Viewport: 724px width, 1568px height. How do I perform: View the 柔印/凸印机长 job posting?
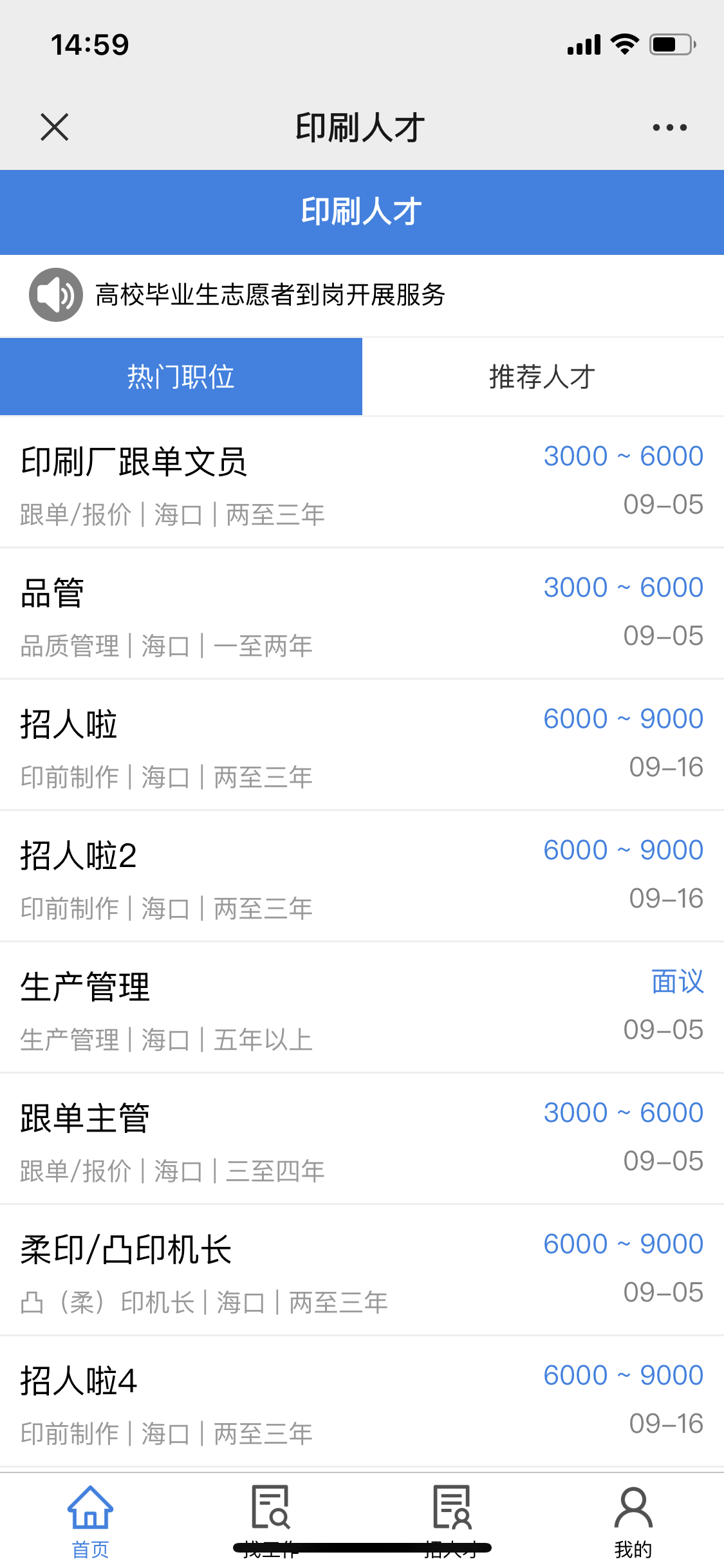[362, 1271]
